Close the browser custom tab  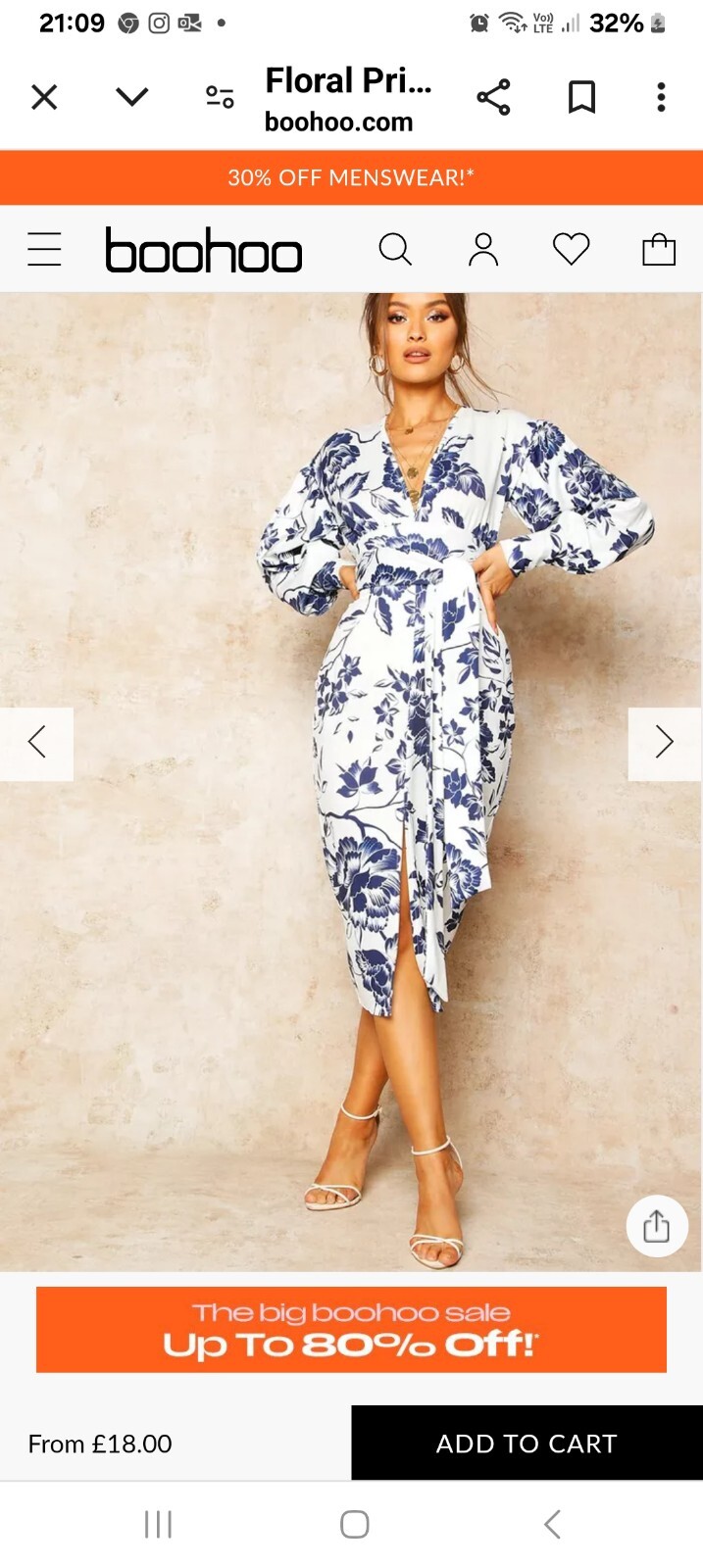click(44, 97)
